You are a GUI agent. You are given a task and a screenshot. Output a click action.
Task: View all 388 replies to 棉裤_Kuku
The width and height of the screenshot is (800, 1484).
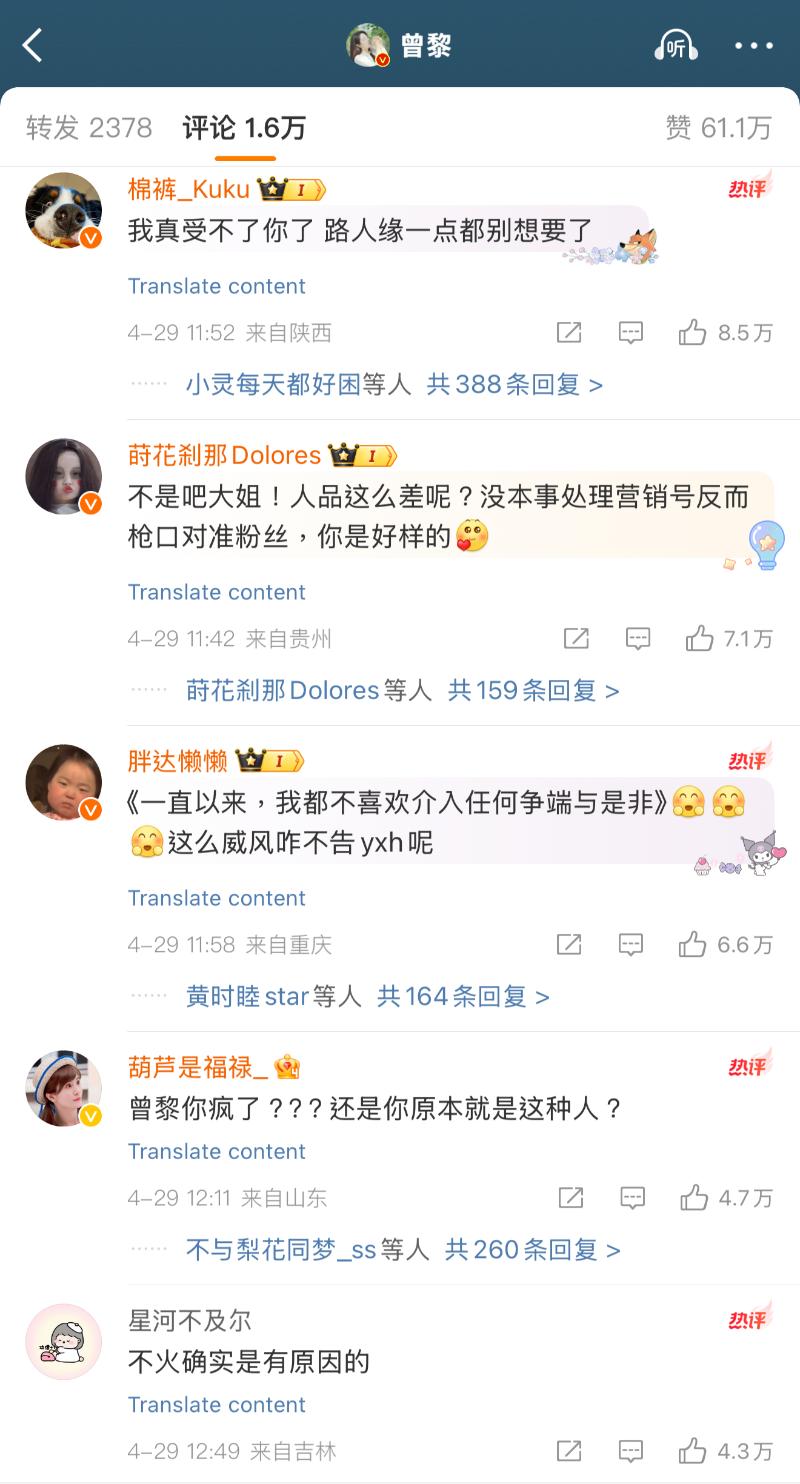pos(514,385)
